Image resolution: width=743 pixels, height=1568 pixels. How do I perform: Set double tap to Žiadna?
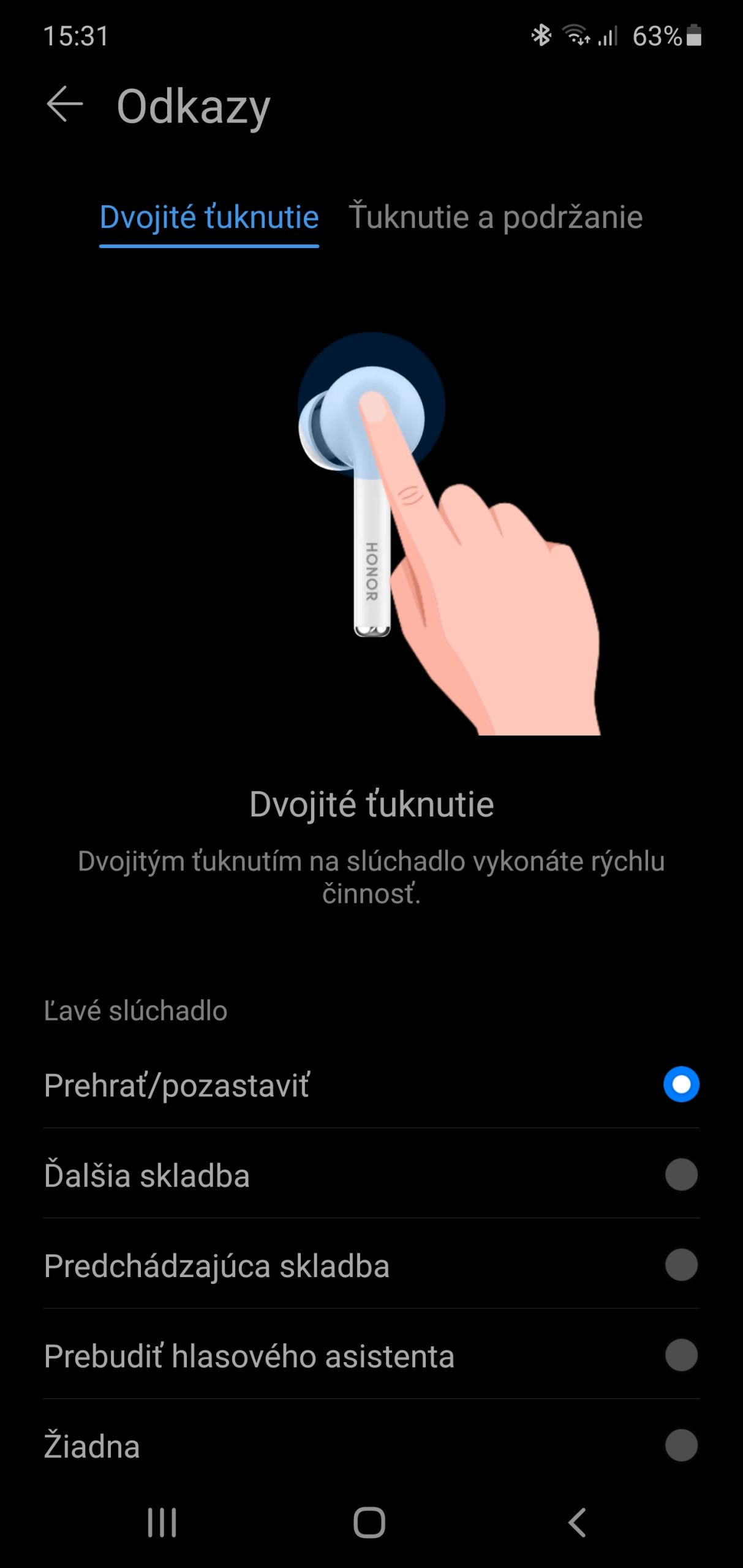point(681,1445)
